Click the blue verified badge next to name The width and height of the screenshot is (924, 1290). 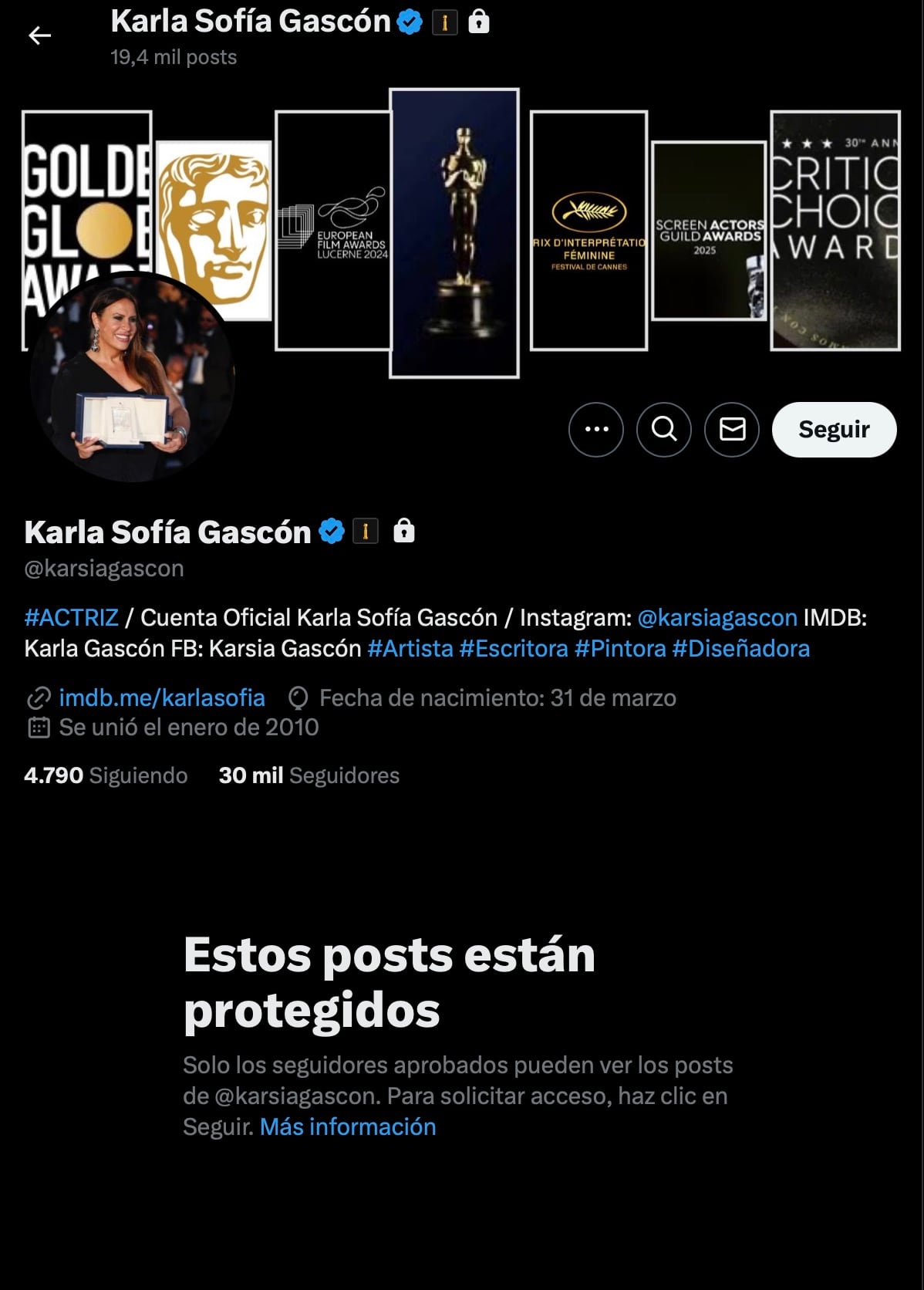click(332, 530)
